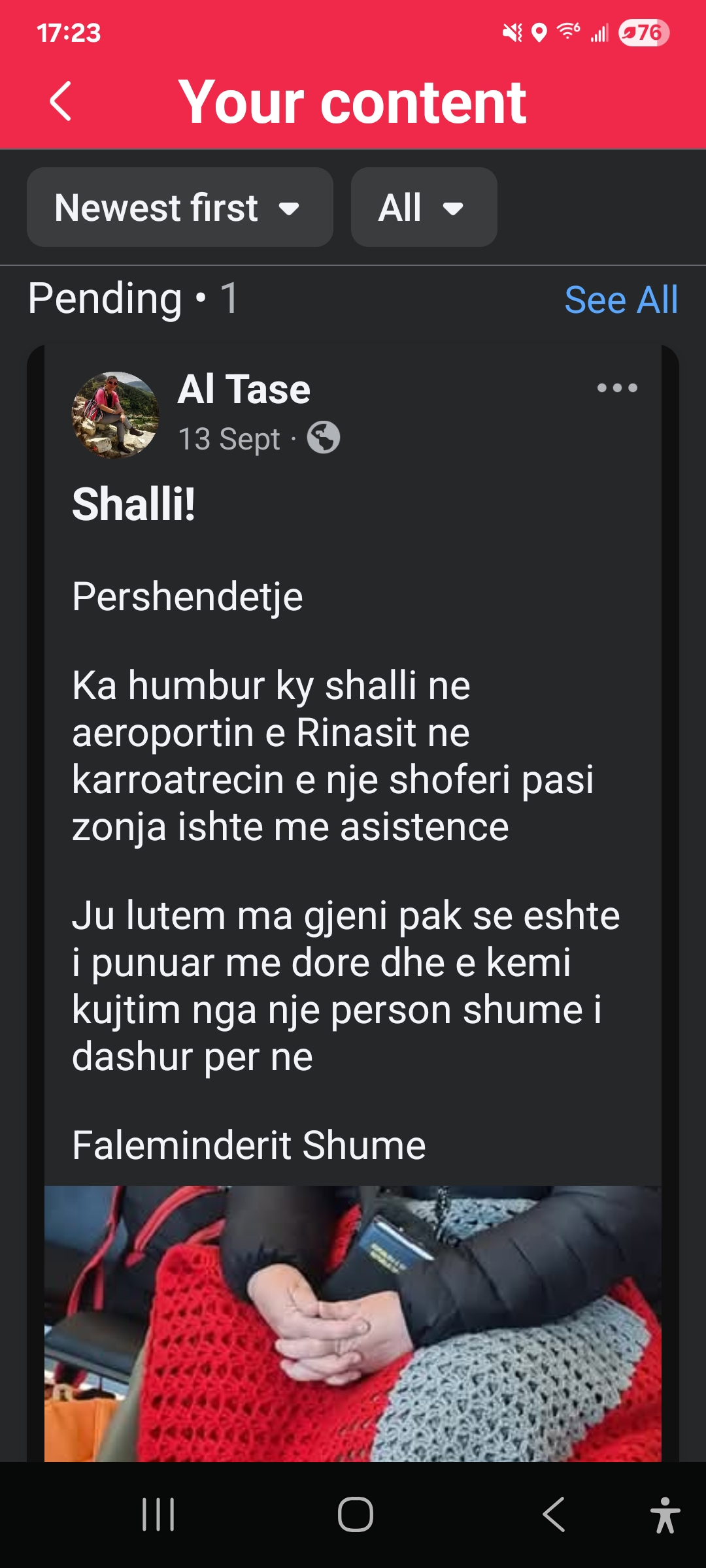Open the All filter dropdown
The height and width of the screenshot is (1568, 706).
424,208
